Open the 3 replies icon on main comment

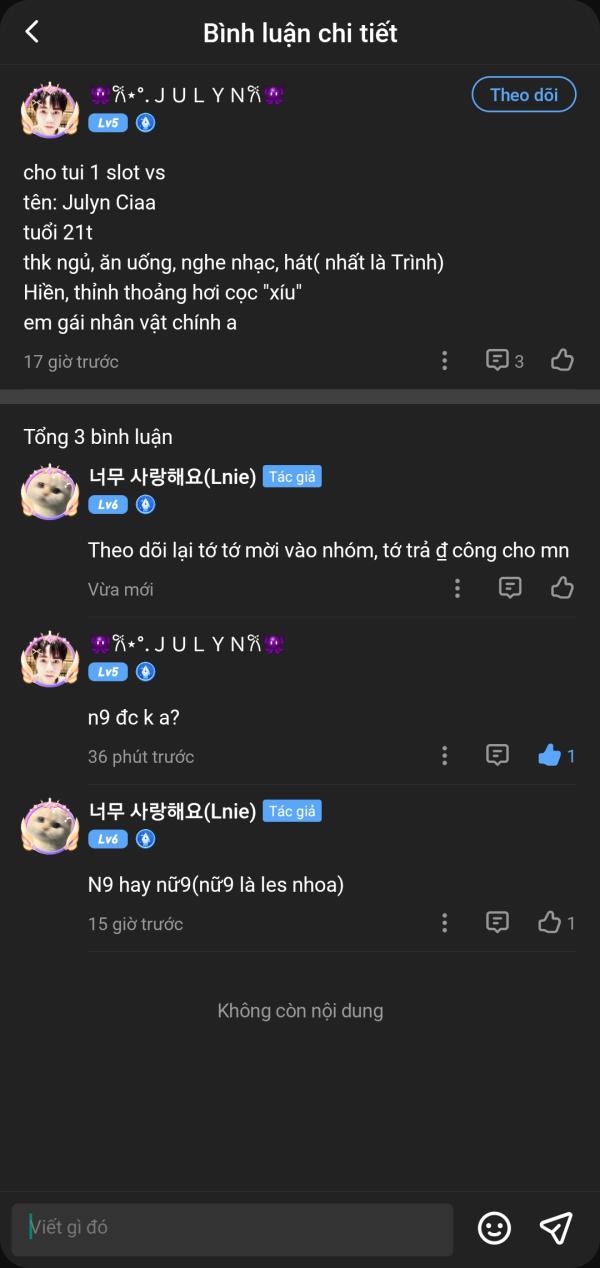click(x=498, y=360)
